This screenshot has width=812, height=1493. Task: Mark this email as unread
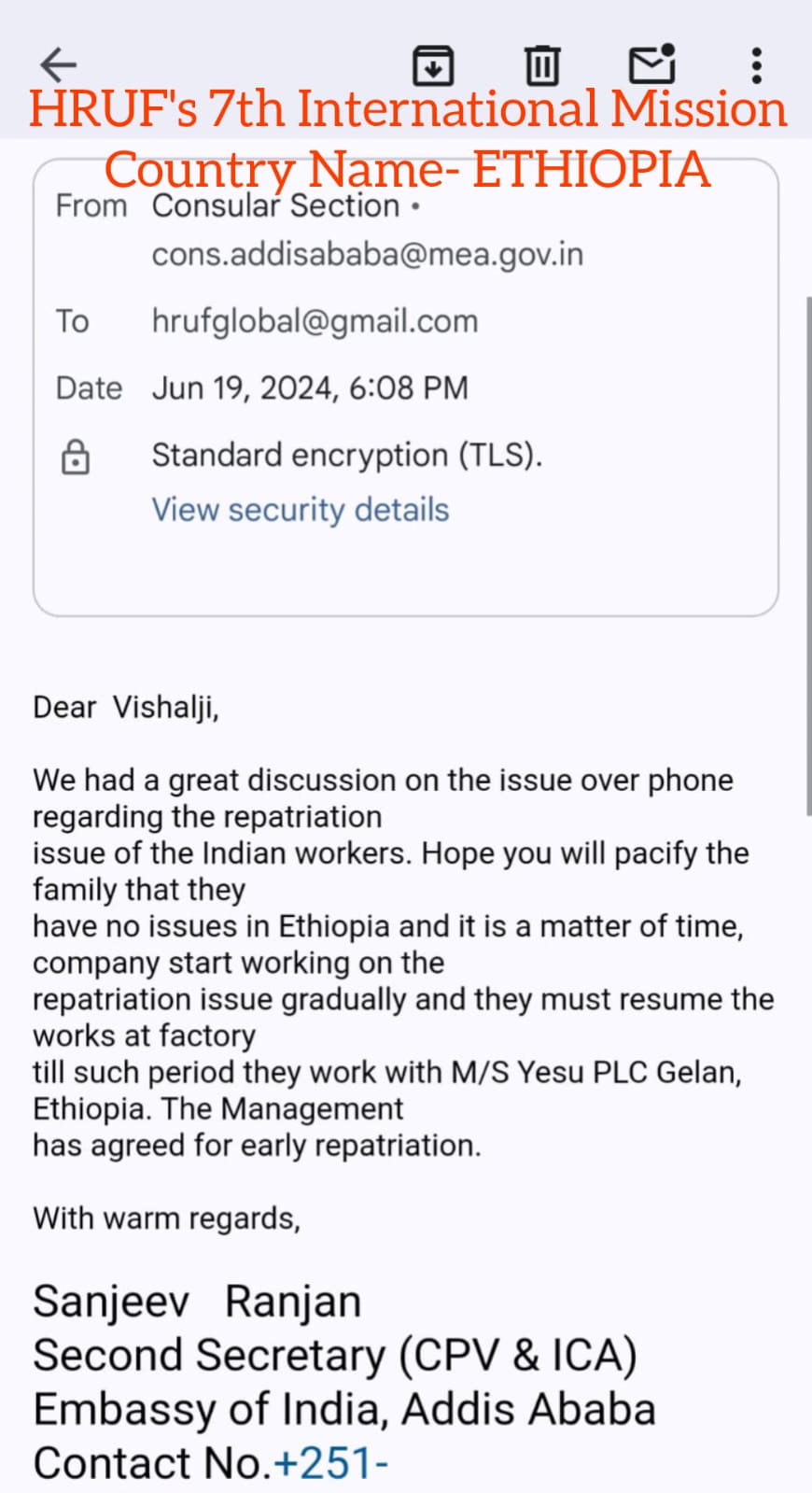click(x=651, y=64)
